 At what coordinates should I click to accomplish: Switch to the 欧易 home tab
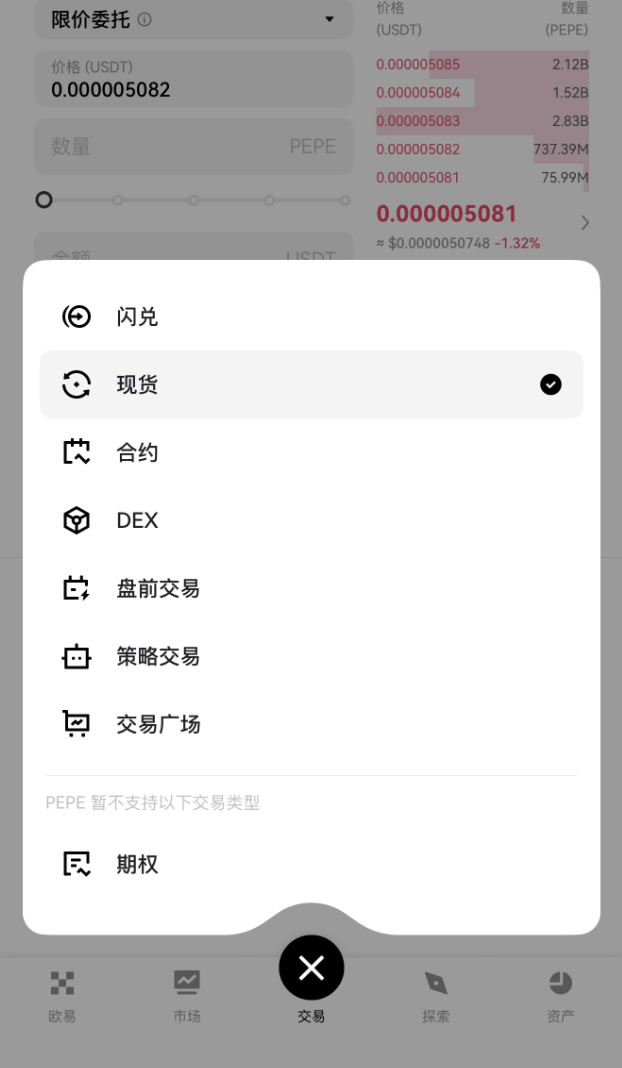(x=62, y=995)
